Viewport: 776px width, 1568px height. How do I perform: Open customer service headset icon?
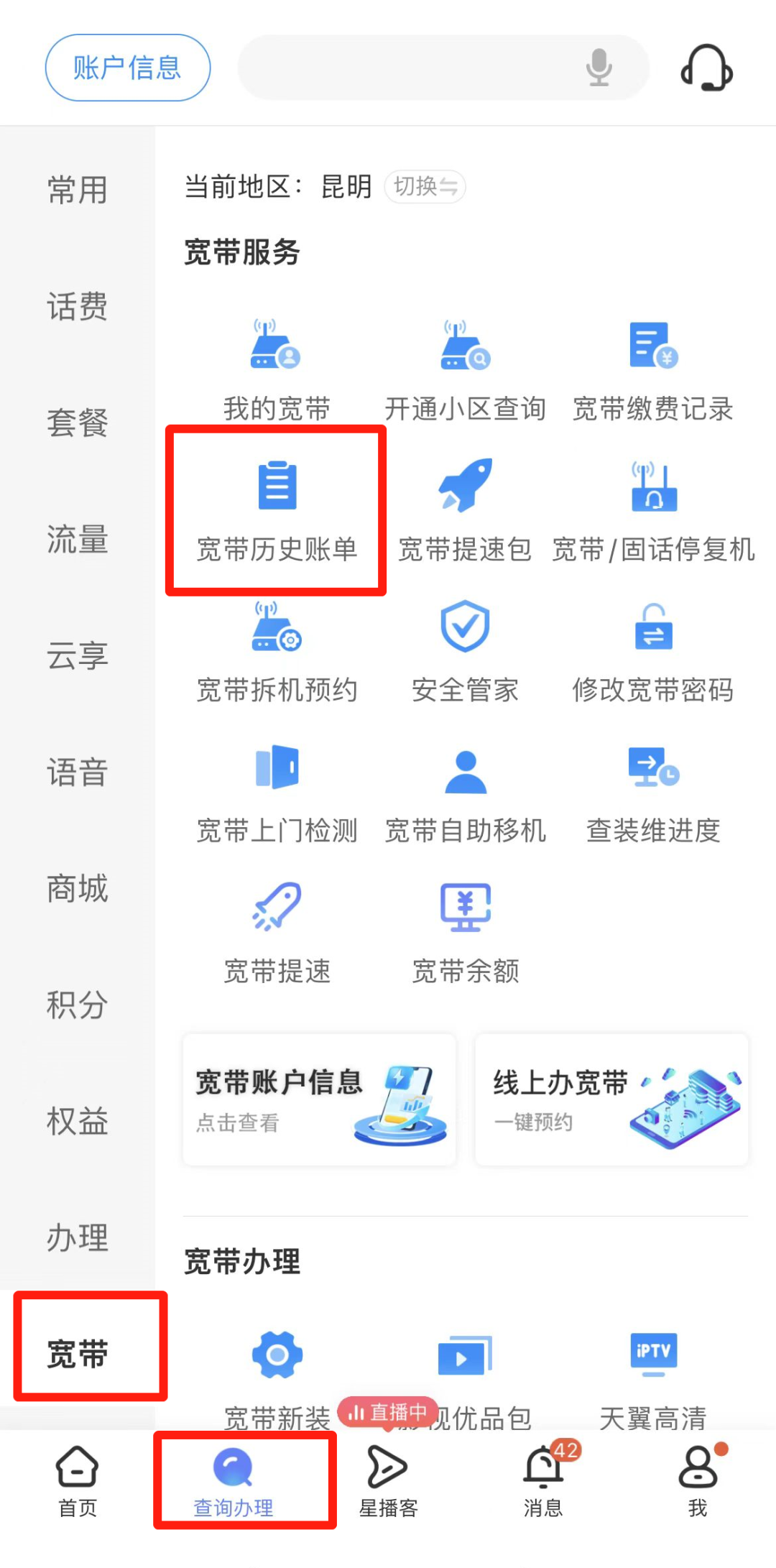click(706, 67)
